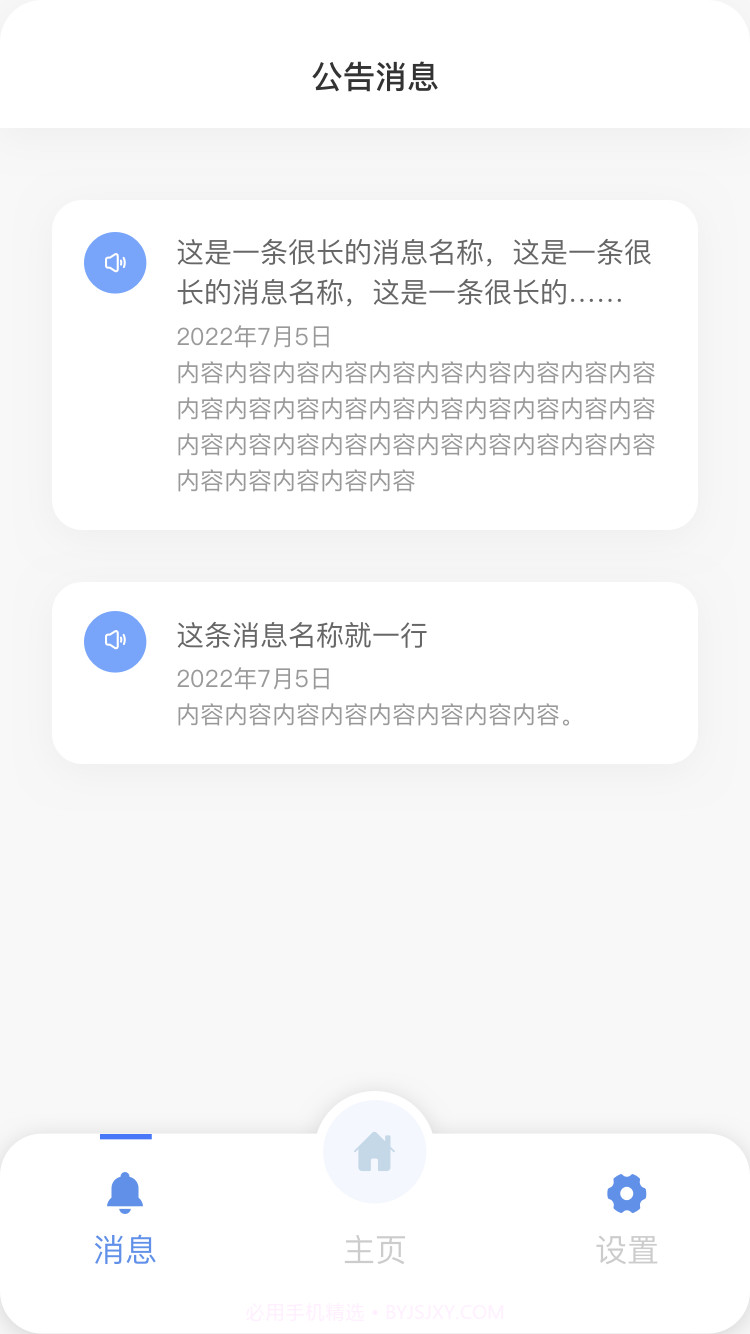Open the 设置 tab
This screenshot has height=1334, width=750.
coord(626,1249)
